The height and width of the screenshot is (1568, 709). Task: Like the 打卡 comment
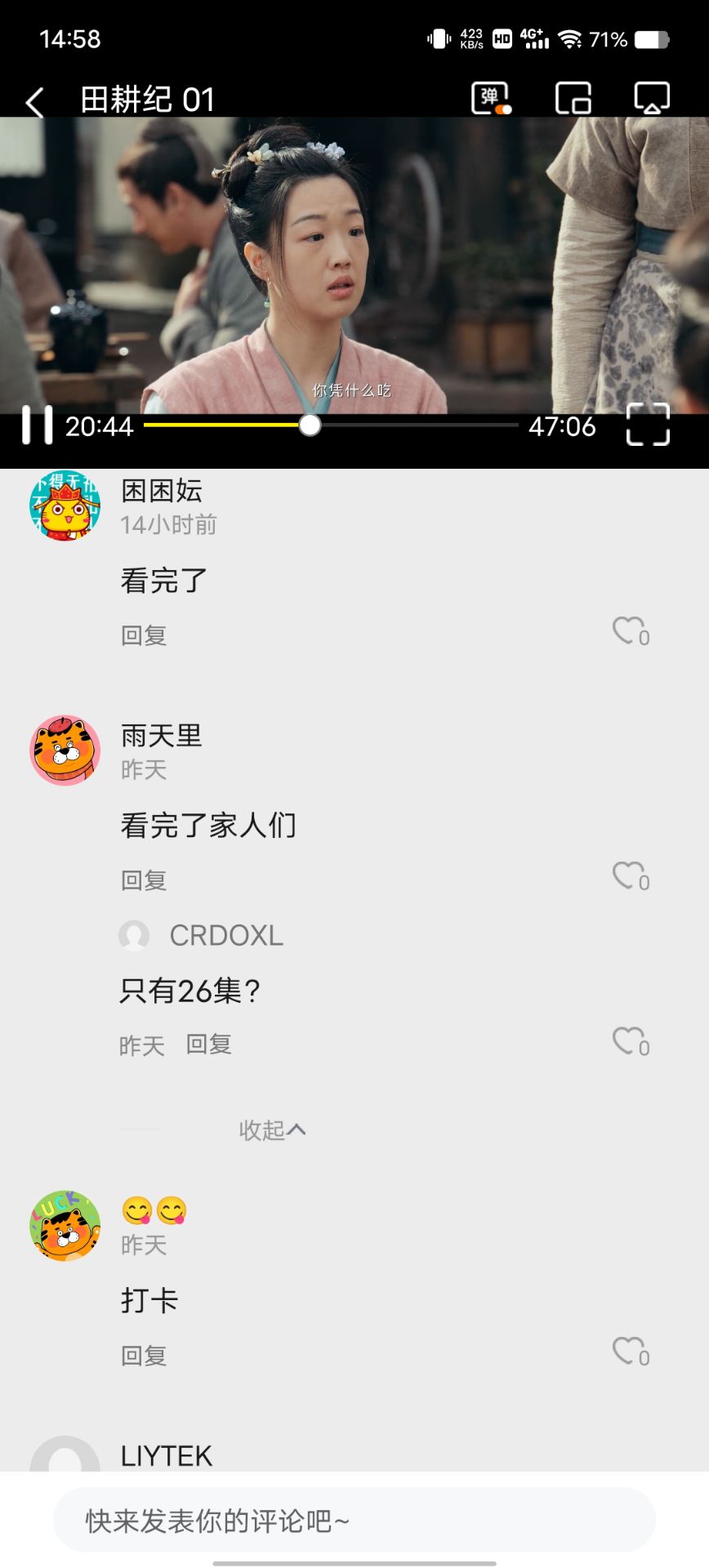[x=631, y=1352]
